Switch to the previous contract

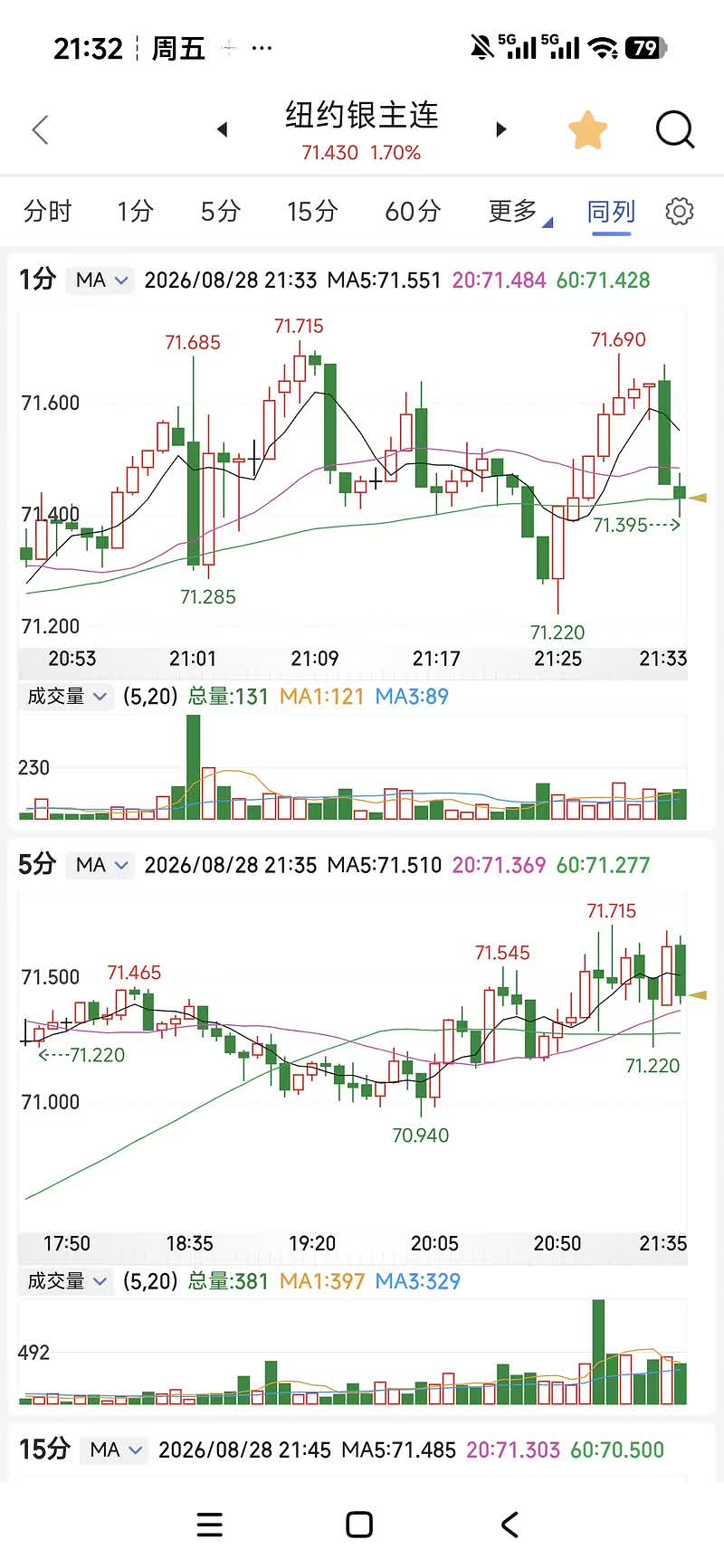pyautogui.click(x=222, y=129)
